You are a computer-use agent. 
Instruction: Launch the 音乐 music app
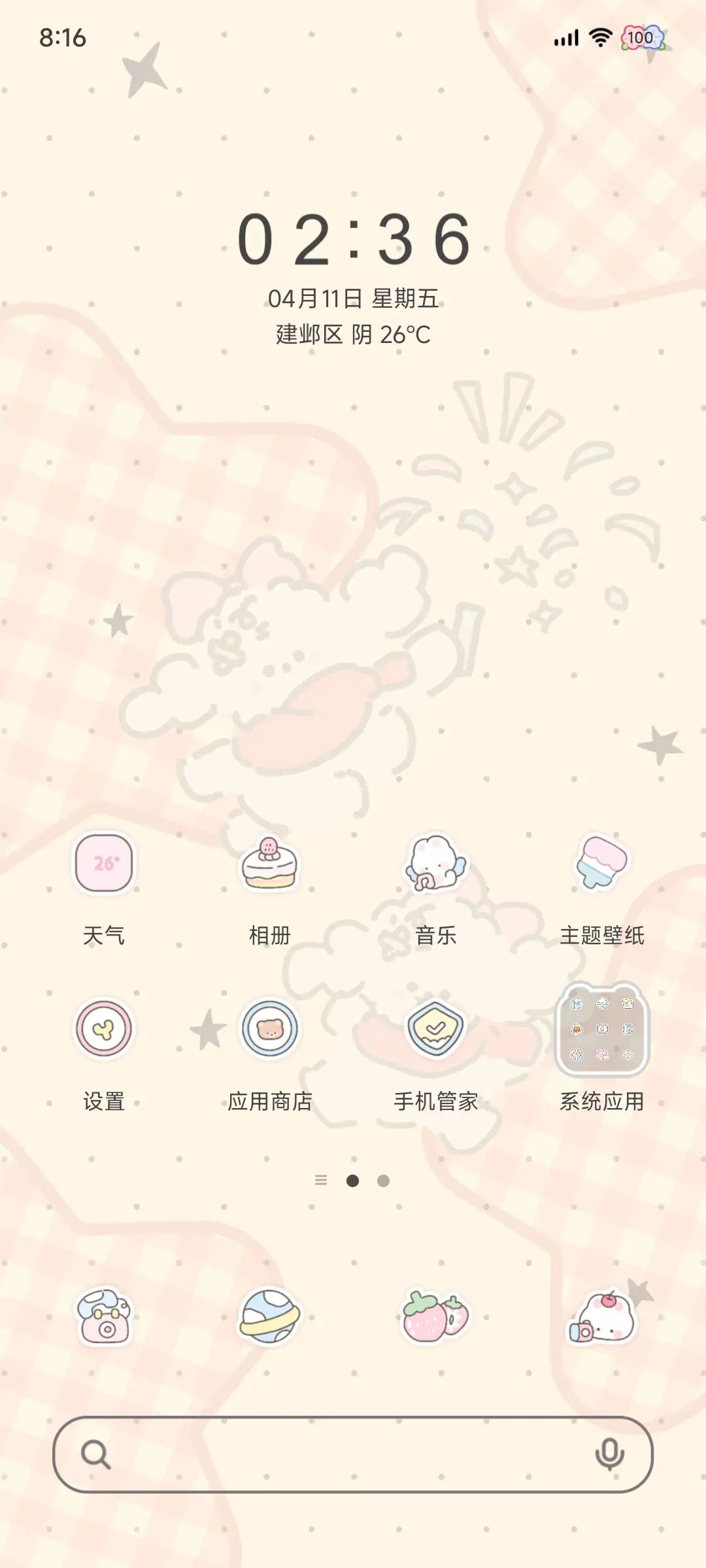click(x=437, y=864)
